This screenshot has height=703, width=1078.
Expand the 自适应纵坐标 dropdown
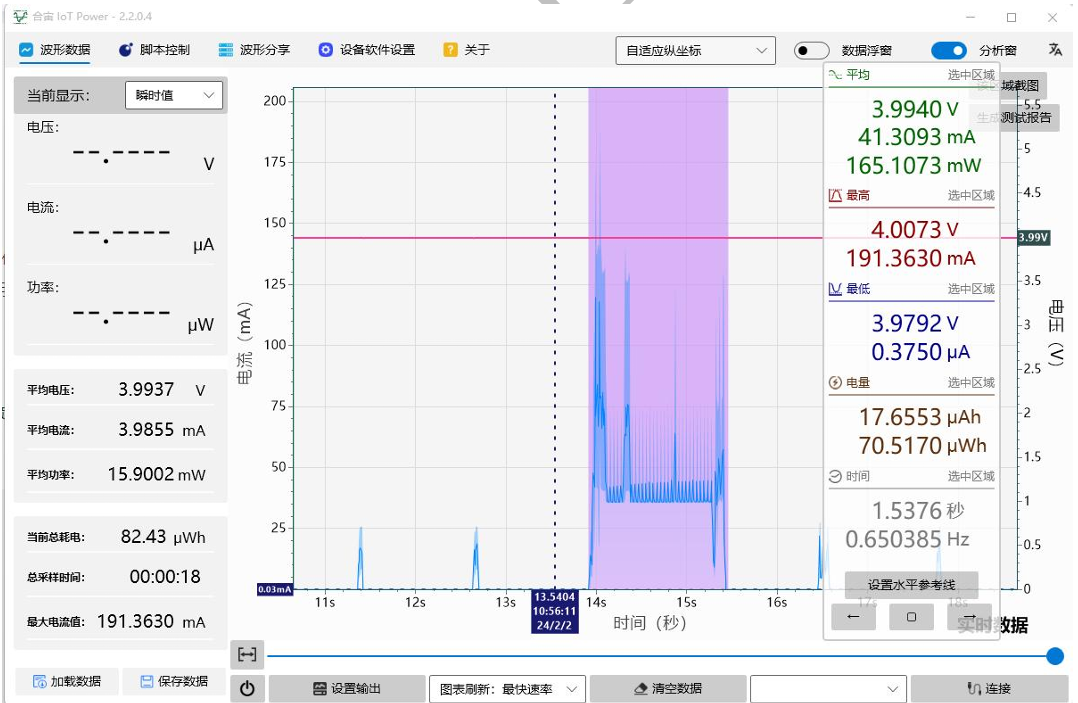click(695, 50)
